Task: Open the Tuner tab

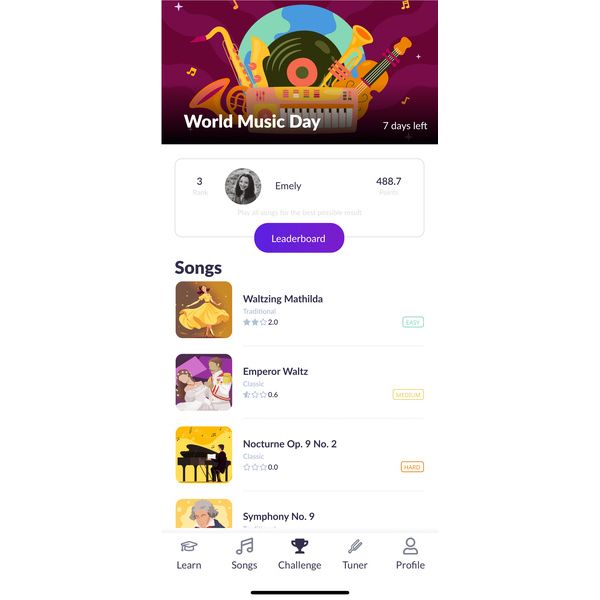Action: coord(355,554)
